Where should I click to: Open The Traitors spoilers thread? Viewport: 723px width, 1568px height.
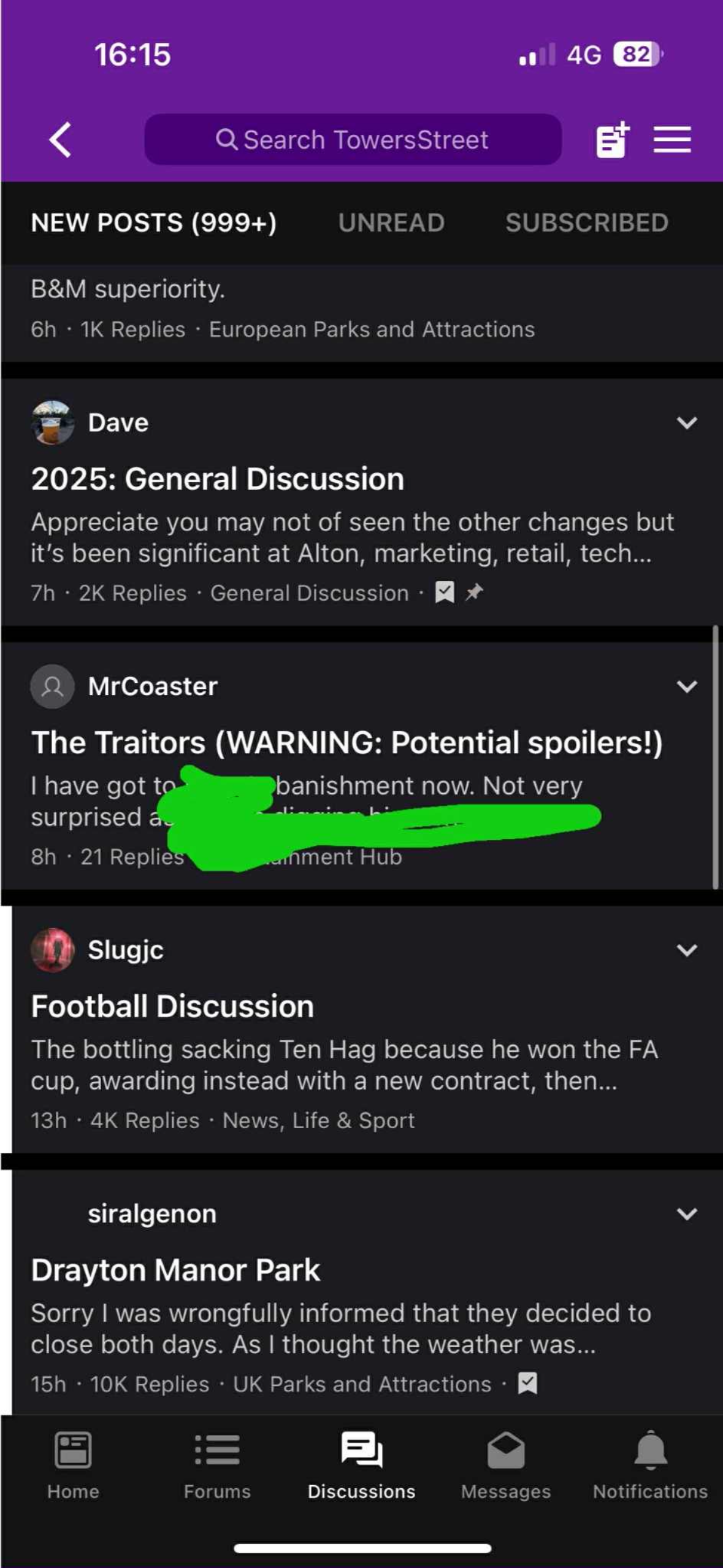[x=346, y=742]
